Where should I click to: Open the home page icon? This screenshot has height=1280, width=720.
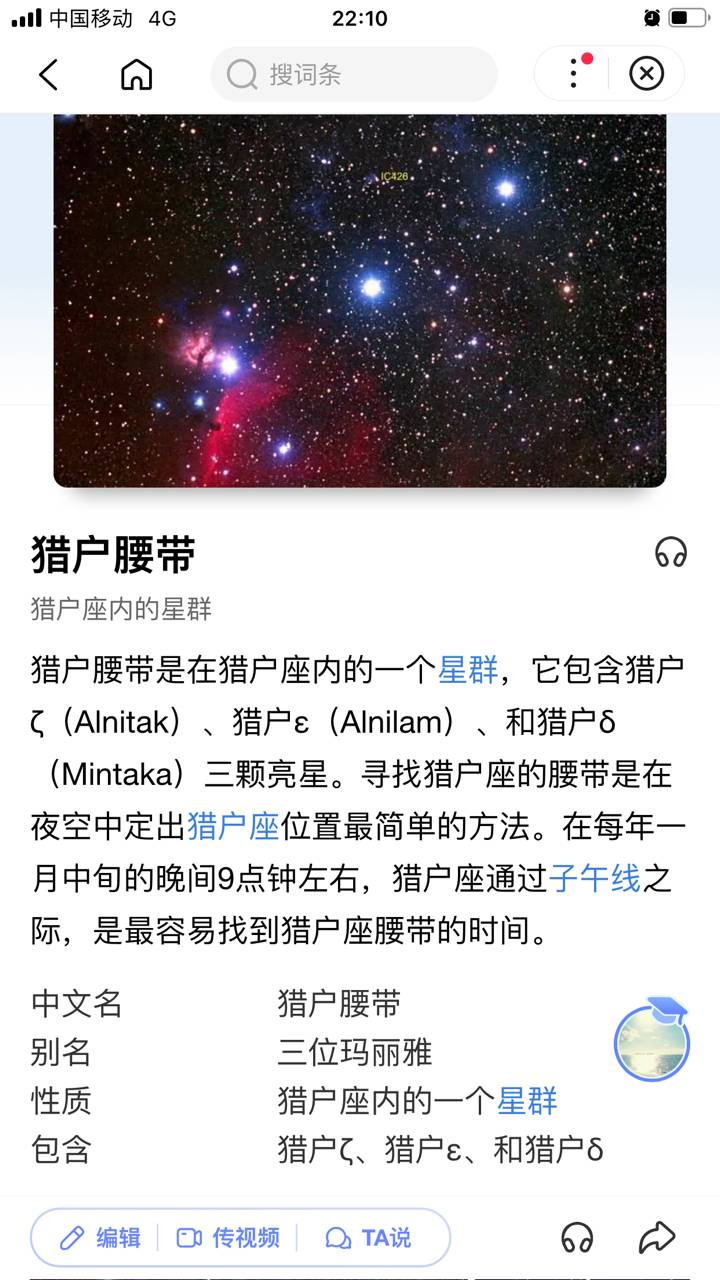(136, 75)
